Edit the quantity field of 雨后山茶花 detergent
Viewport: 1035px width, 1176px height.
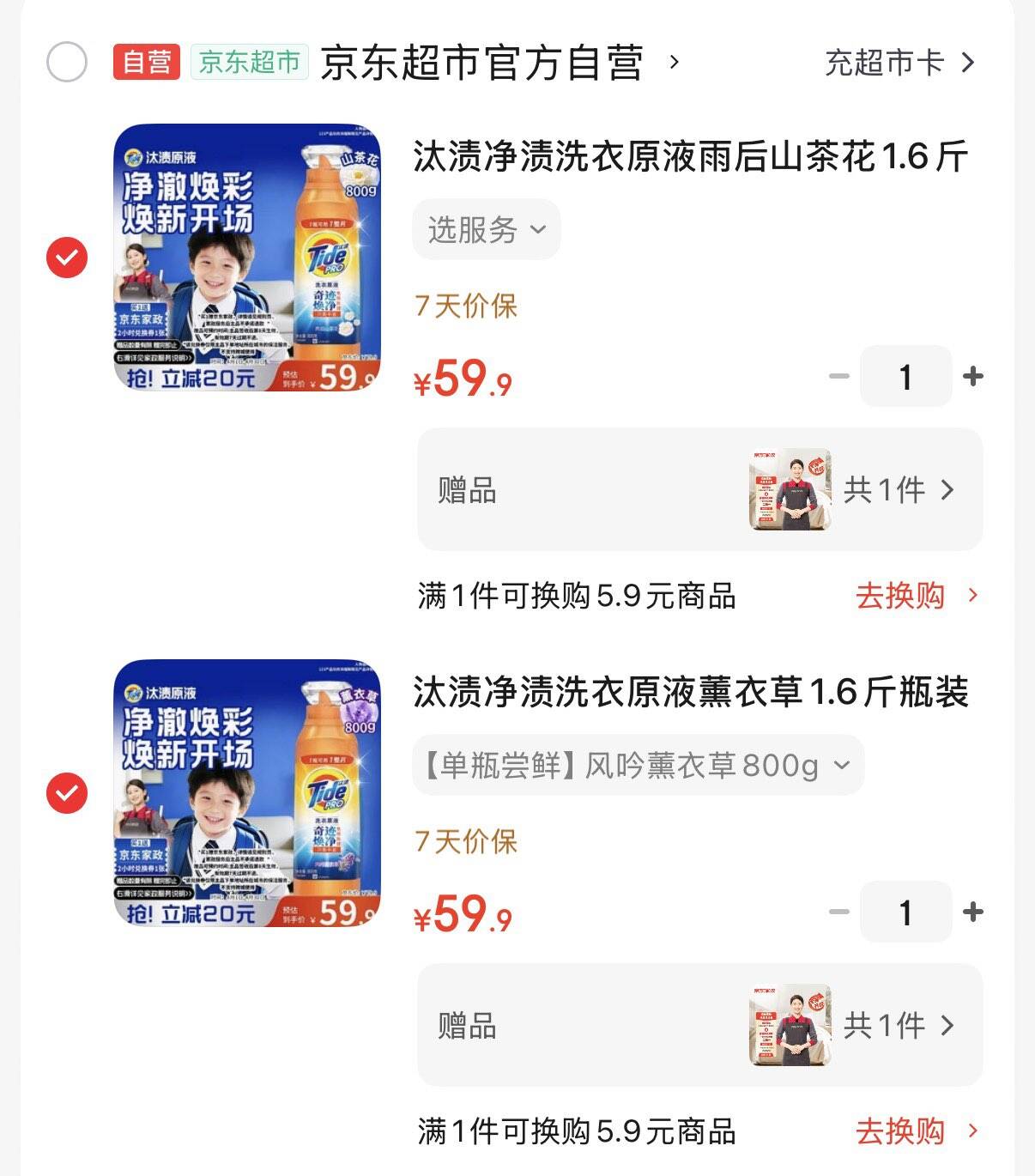905,376
